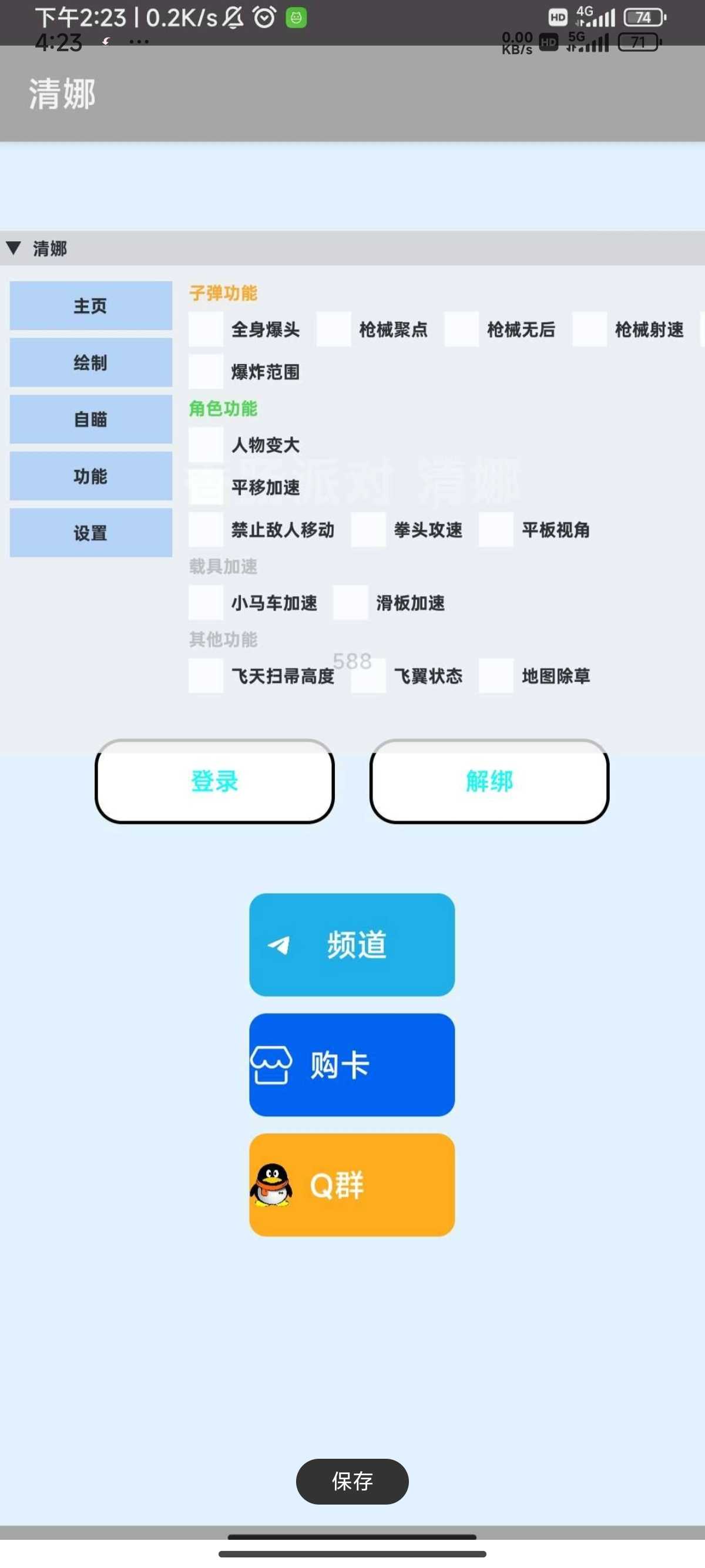The width and height of the screenshot is (705, 1568).
Task: Go to the 功能 tab
Action: (x=90, y=476)
